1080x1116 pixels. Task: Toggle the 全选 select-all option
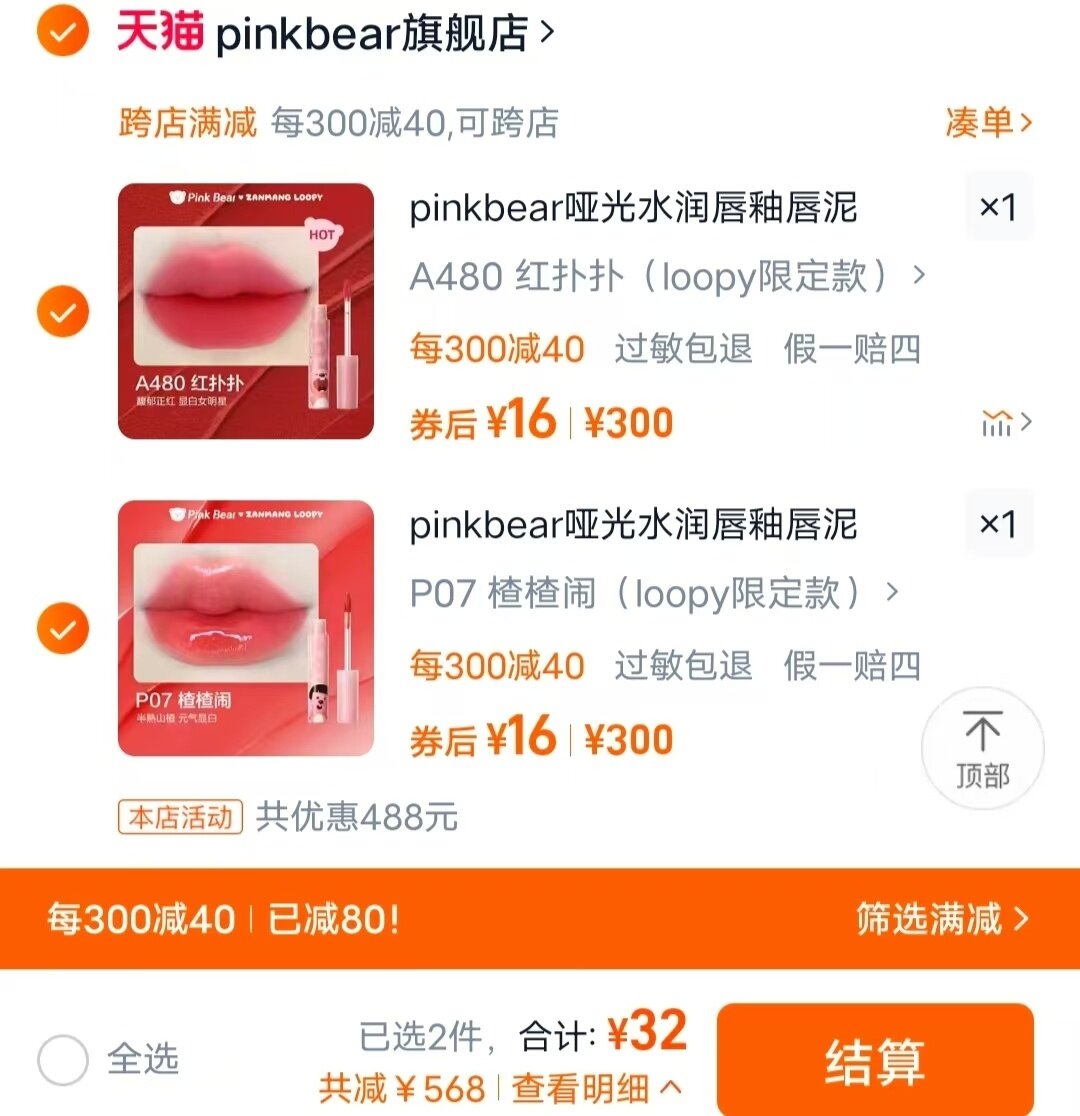point(64,1058)
